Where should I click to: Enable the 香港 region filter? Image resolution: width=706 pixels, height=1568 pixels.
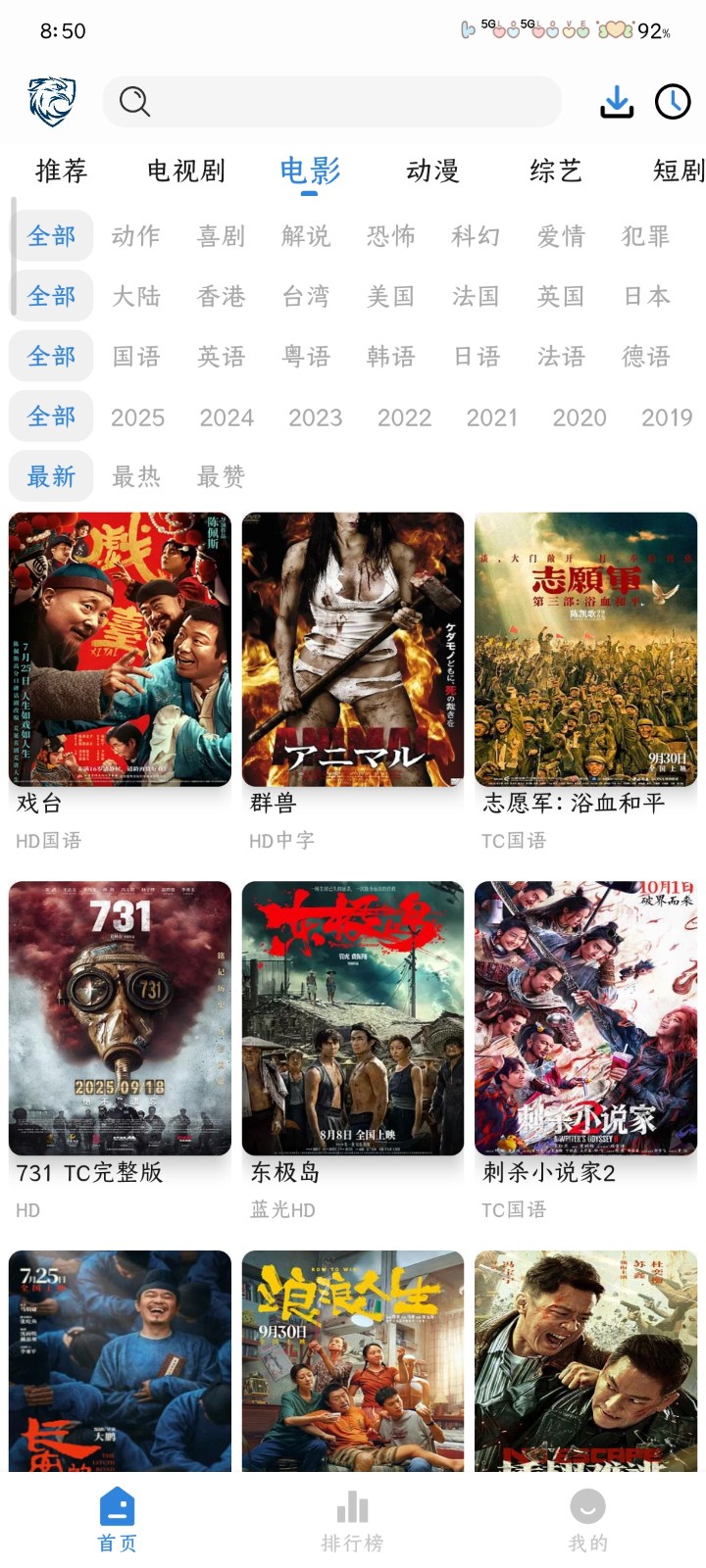click(220, 296)
